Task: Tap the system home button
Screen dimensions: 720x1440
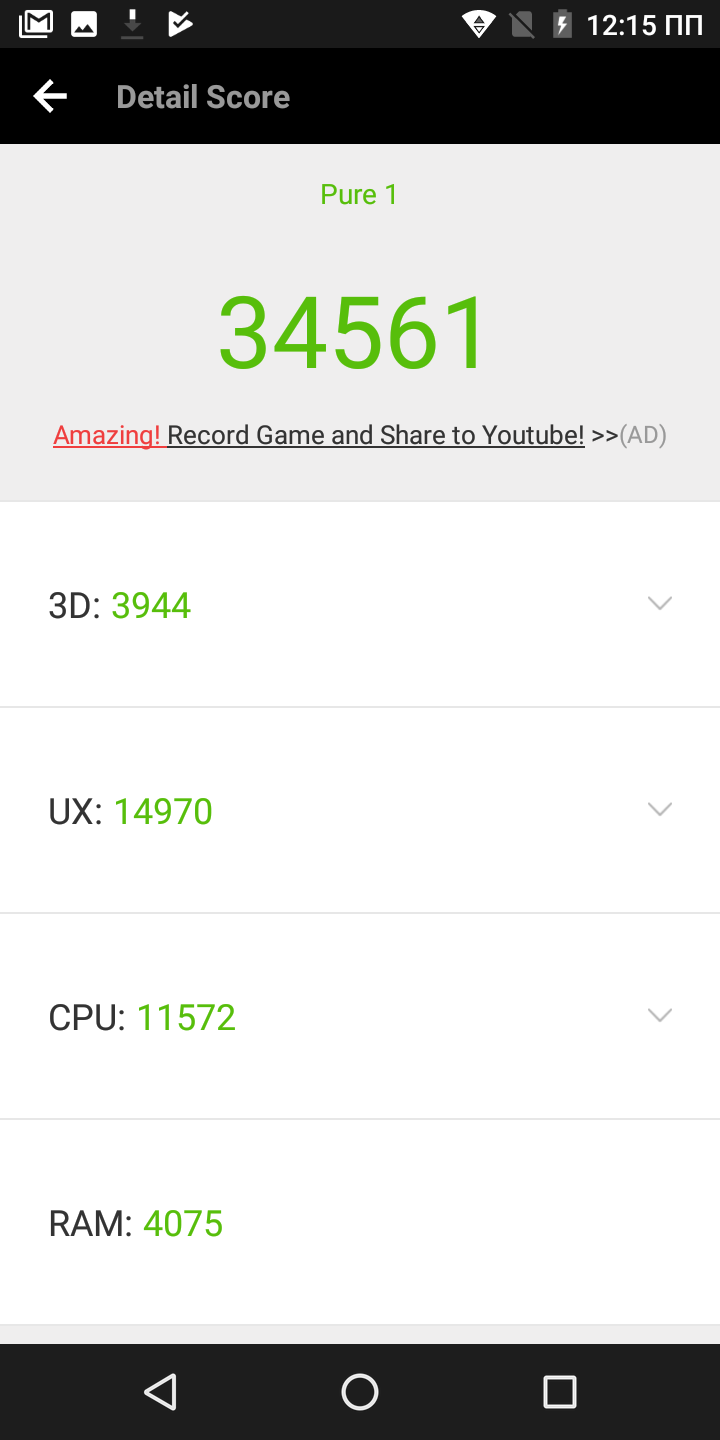Action: coord(360,1392)
